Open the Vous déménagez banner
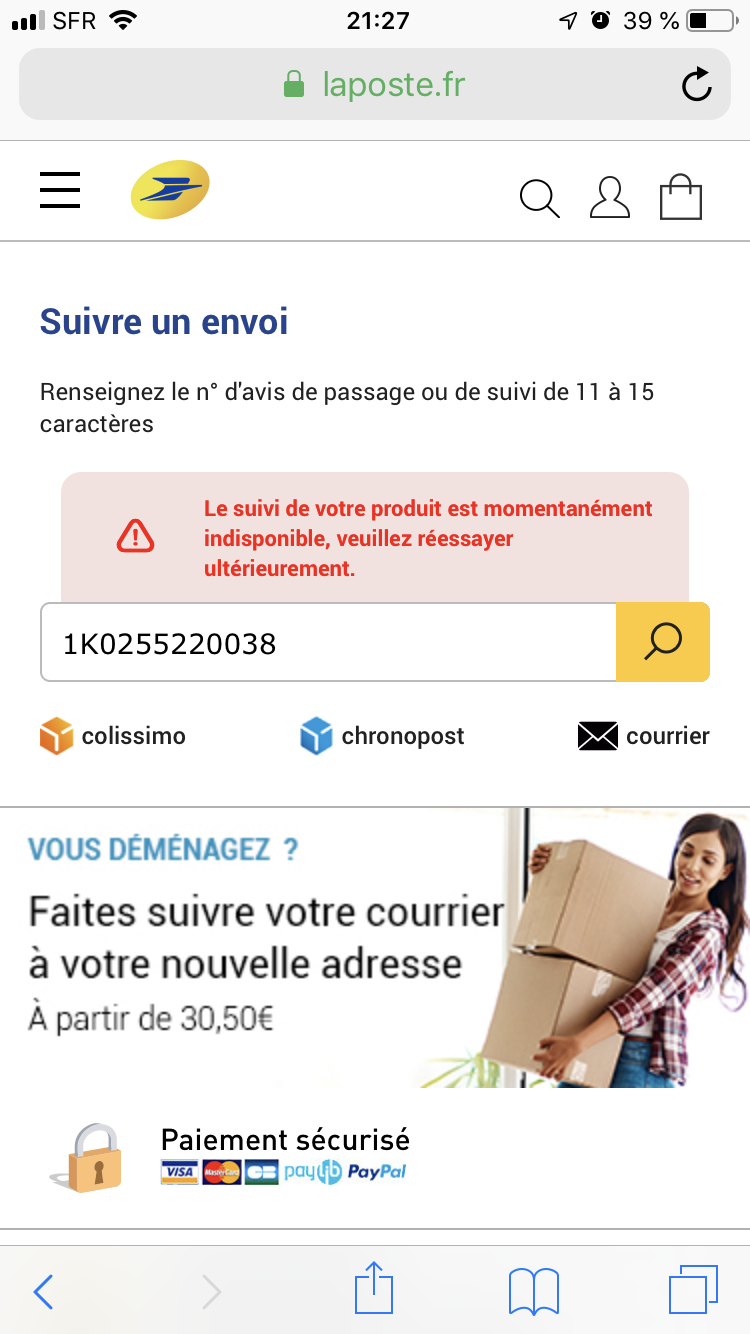The width and height of the screenshot is (750, 1334). (x=375, y=948)
